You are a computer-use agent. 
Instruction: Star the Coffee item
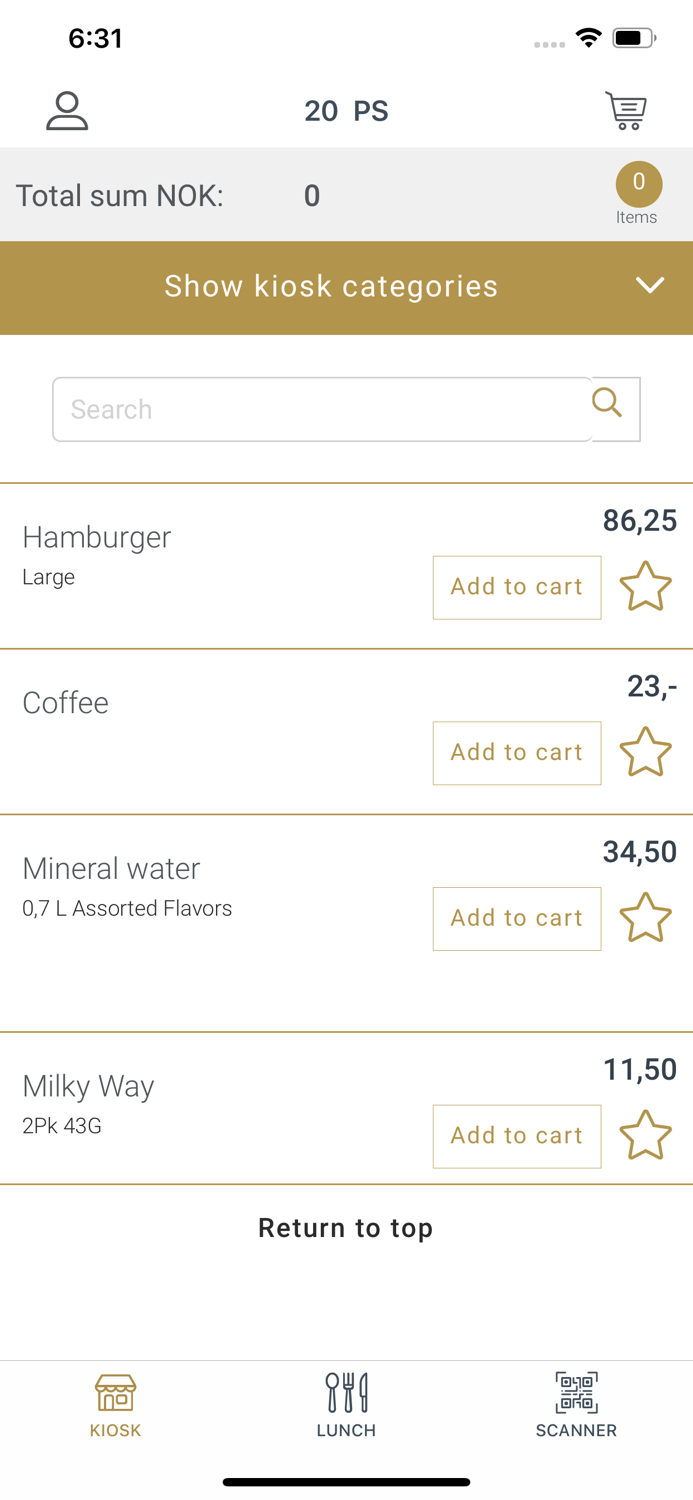[646, 752]
